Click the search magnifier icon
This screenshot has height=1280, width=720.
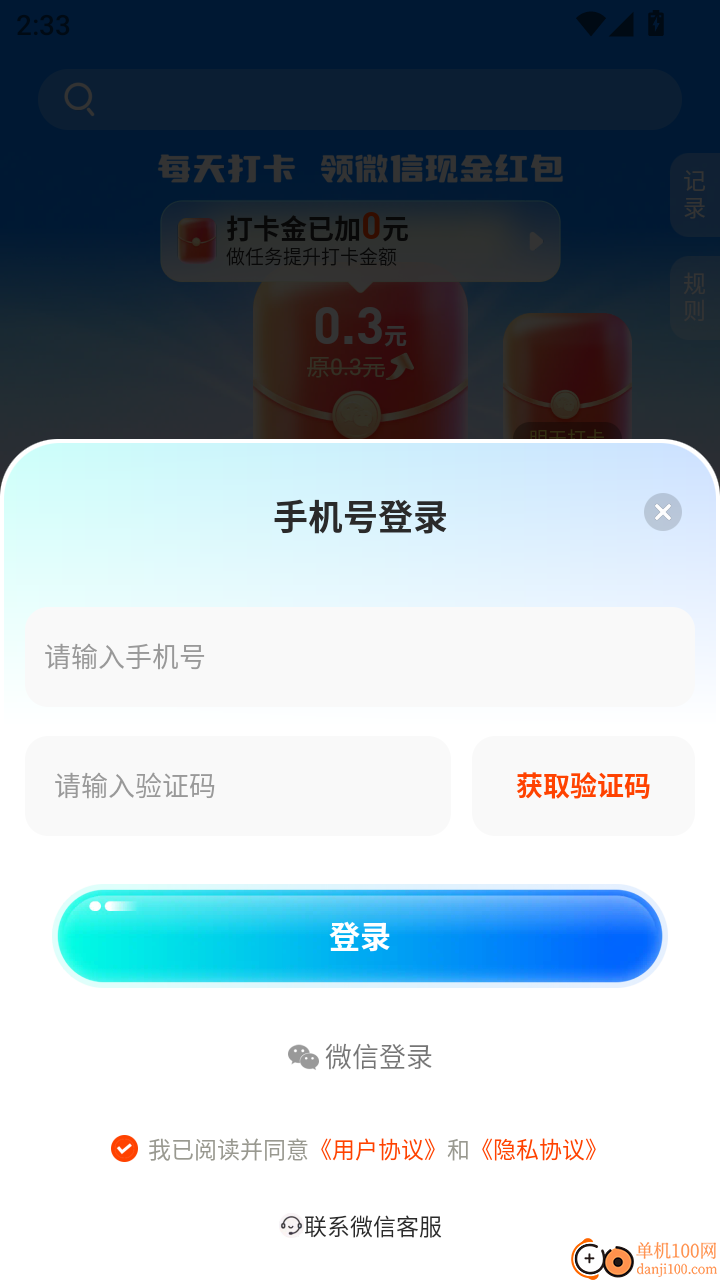click(x=80, y=99)
